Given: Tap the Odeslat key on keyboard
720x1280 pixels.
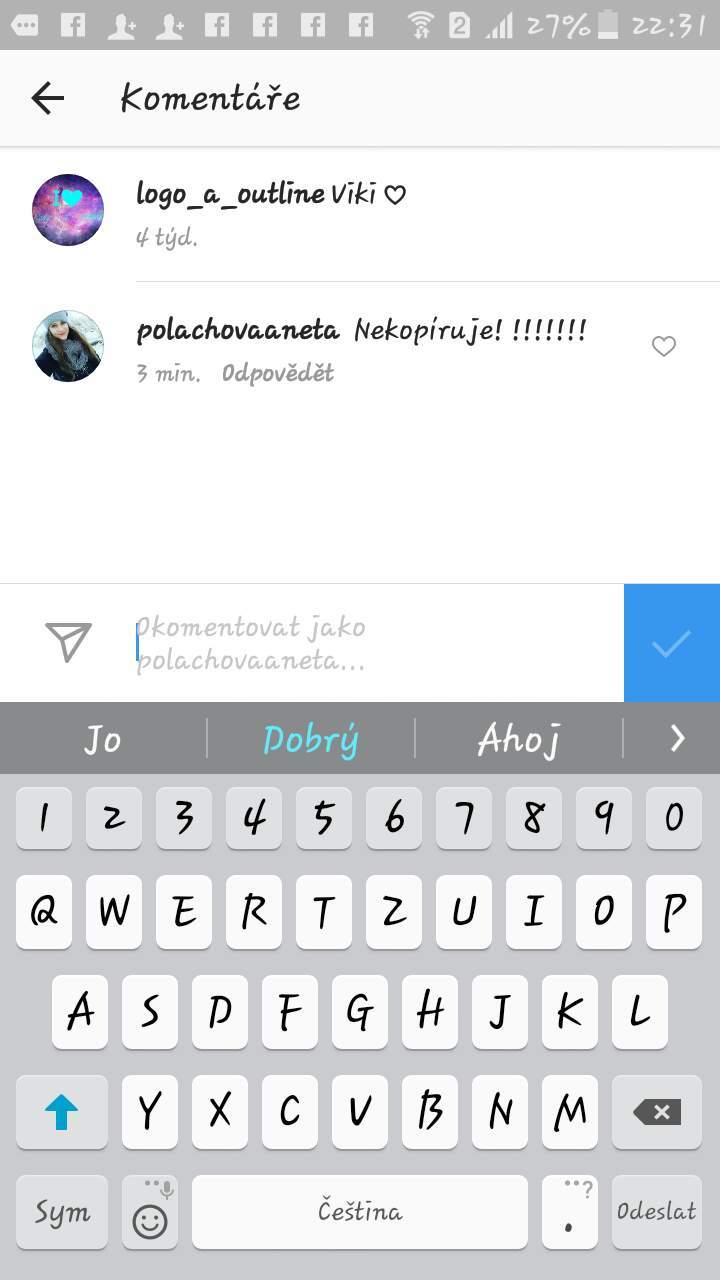Looking at the screenshot, I should [x=657, y=1212].
